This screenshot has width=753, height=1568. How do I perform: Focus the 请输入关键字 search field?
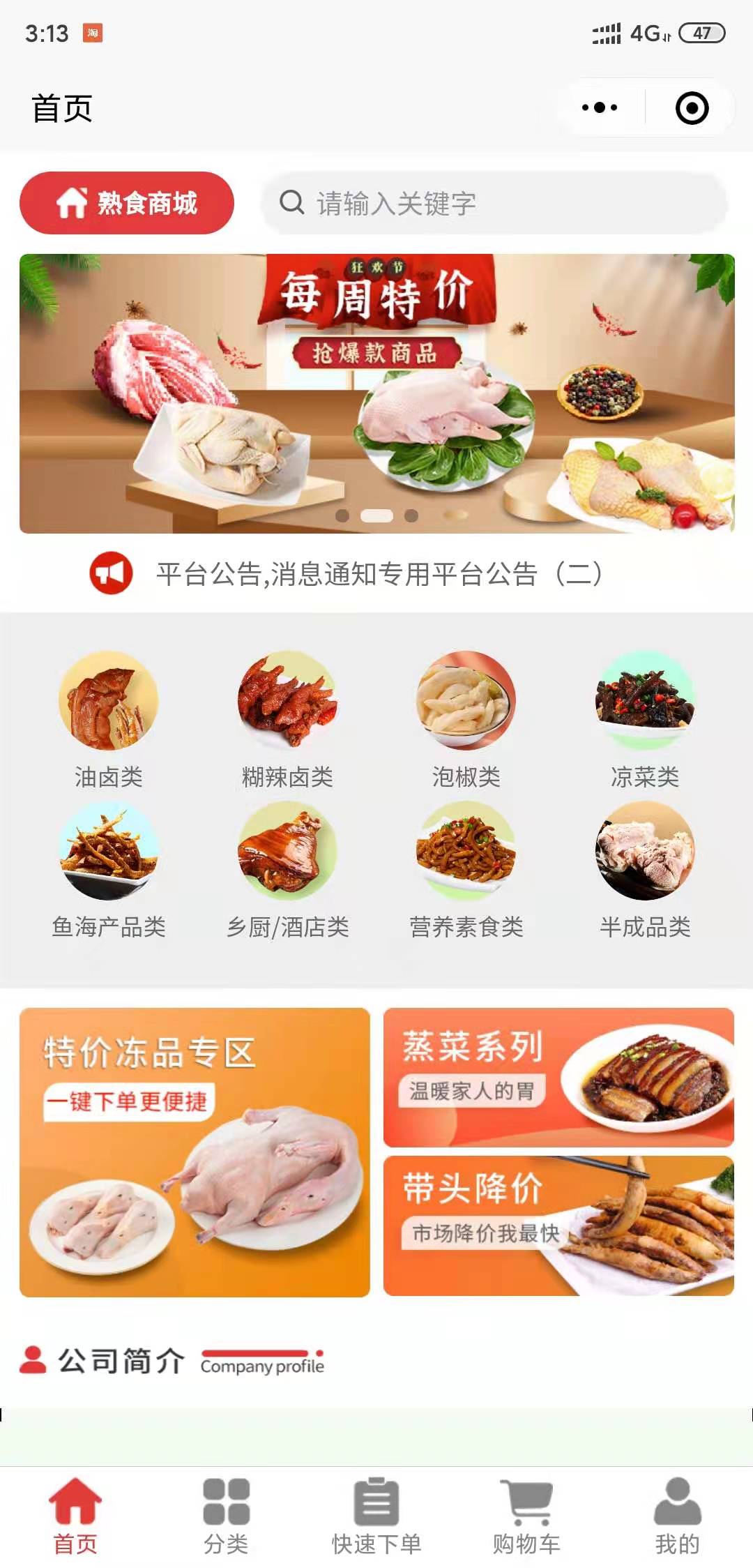click(495, 204)
